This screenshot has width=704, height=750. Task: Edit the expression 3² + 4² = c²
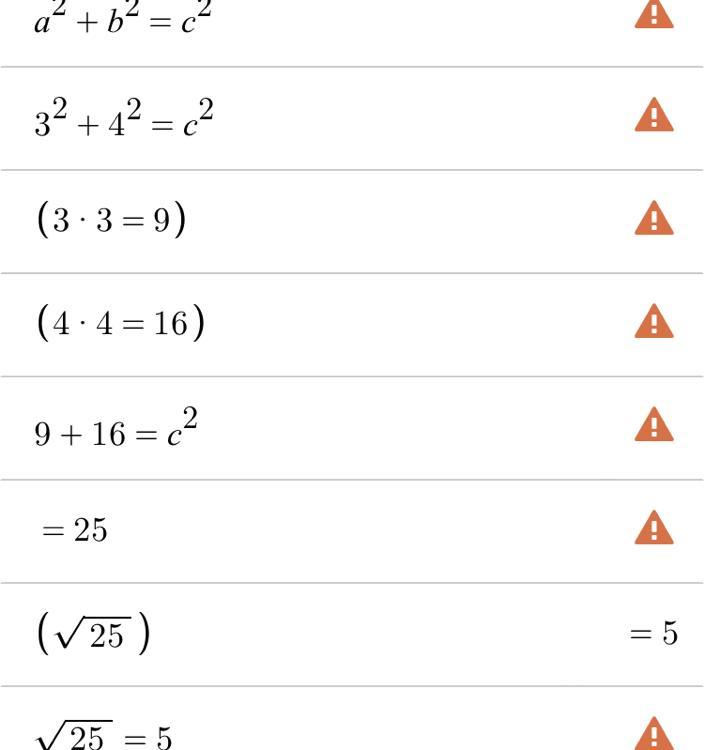tap(124, 122)
